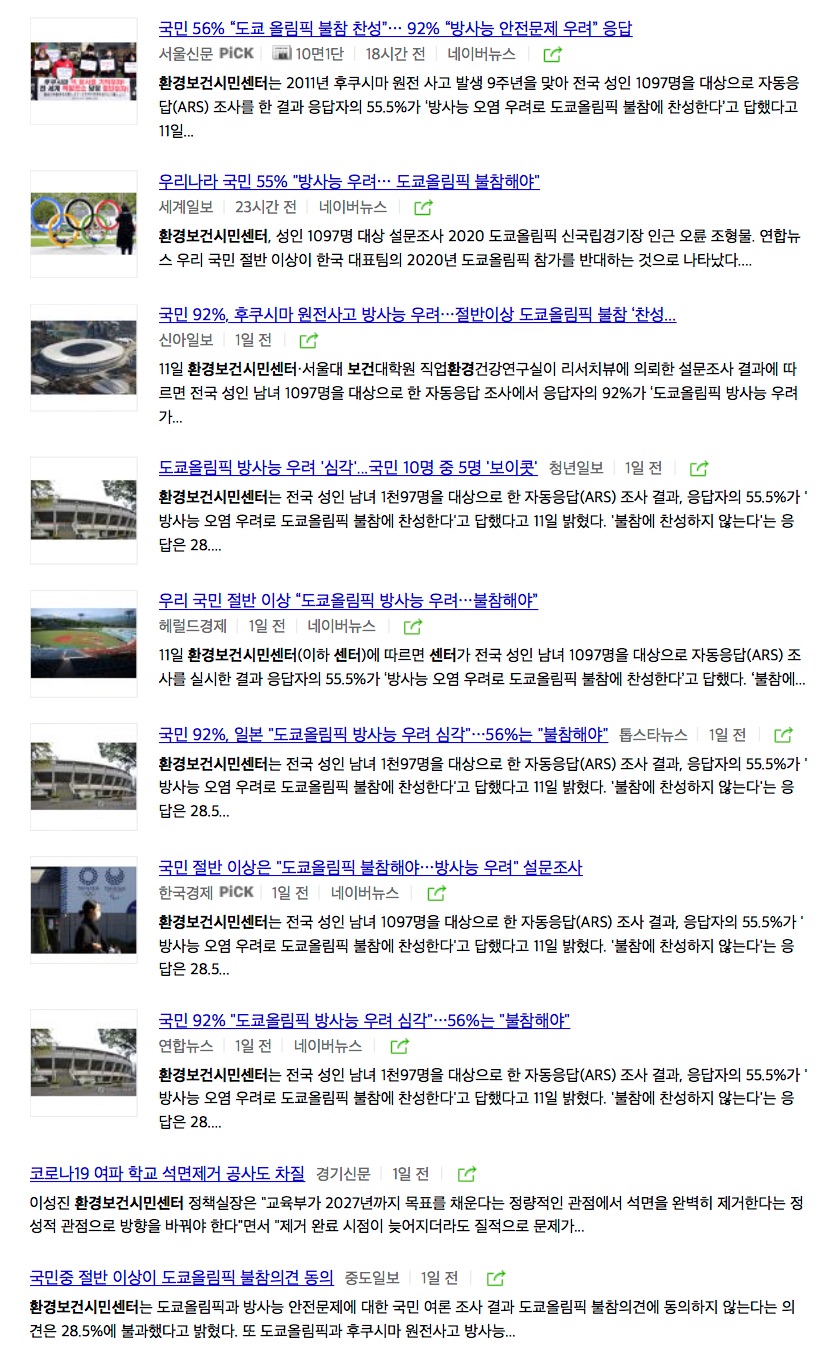Share the 연합뉴스 article
Viewport: 831px width, 1361px height.
(x=399, y=1047)
